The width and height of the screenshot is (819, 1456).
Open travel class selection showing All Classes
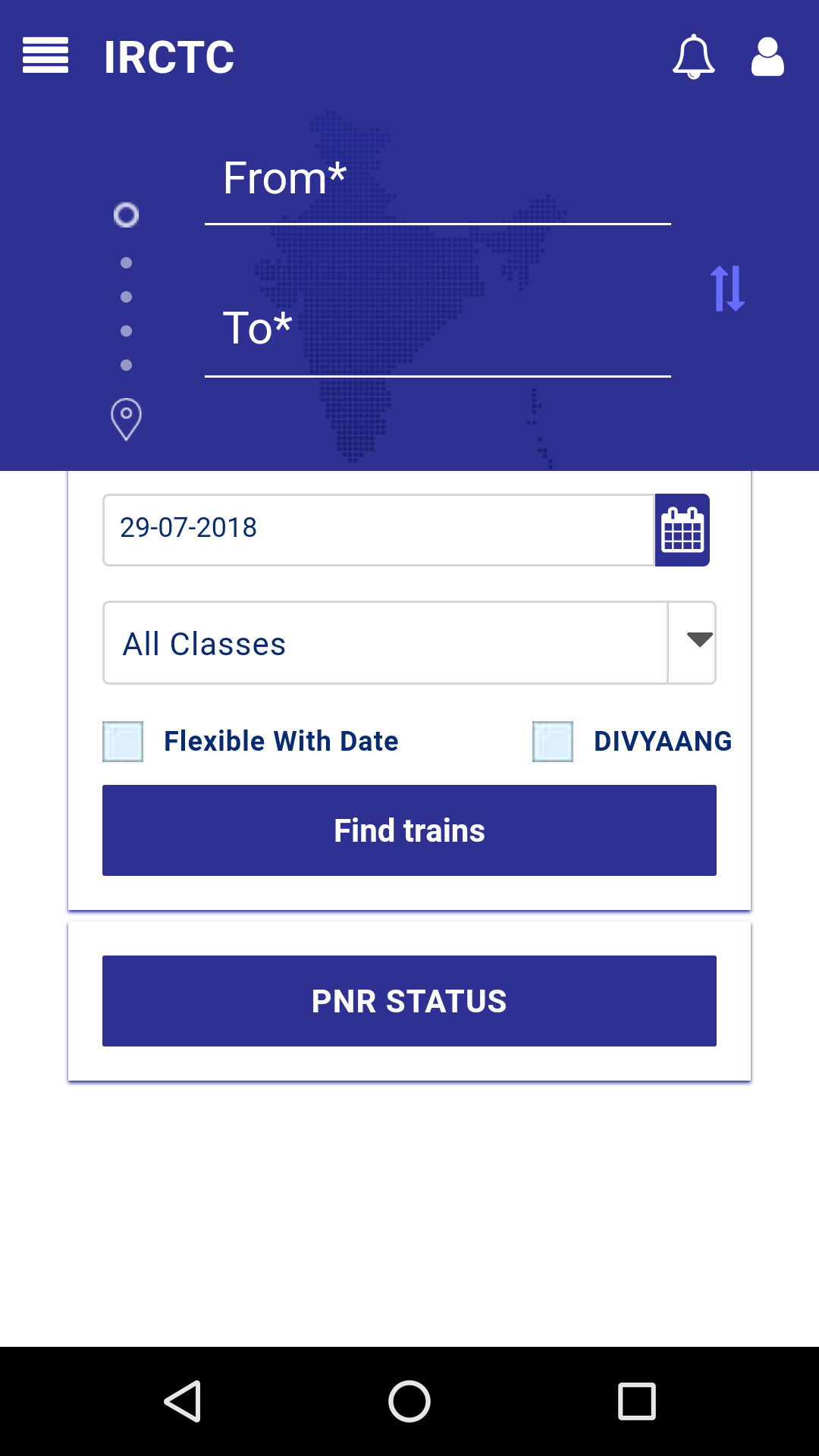click(387, 642)
